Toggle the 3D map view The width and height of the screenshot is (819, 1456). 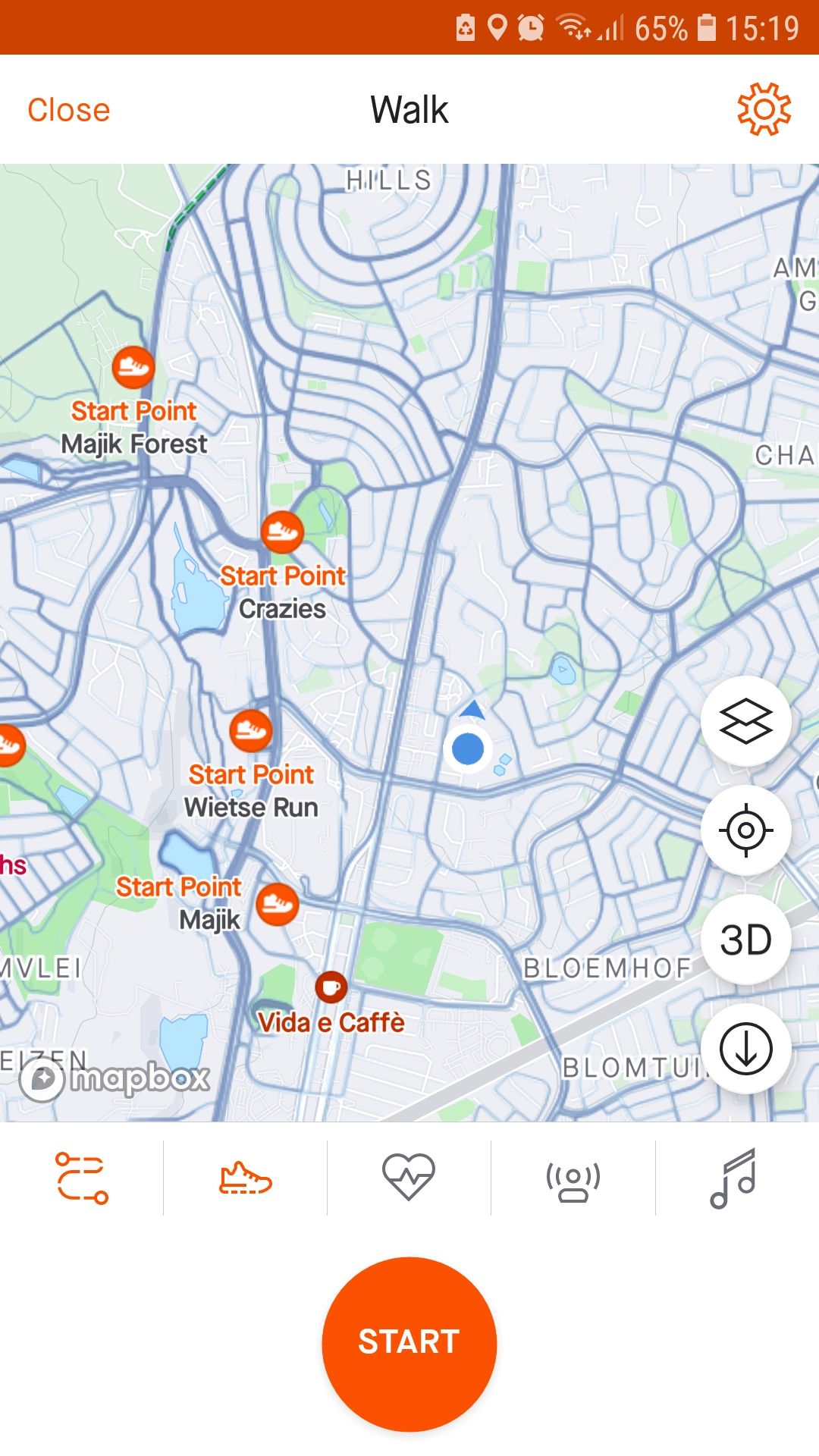coord(745,940)
